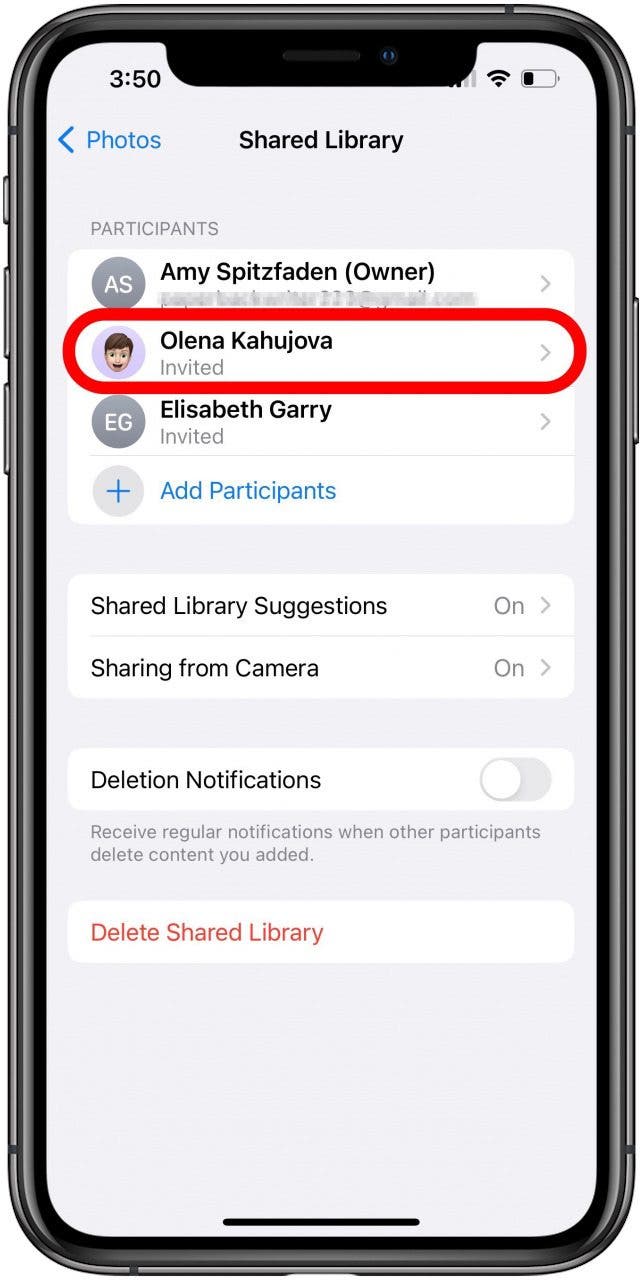Screen dimensions: 642x1280
Task: Enable Deletion Notifications switch
Action: (x=515, y=780)
